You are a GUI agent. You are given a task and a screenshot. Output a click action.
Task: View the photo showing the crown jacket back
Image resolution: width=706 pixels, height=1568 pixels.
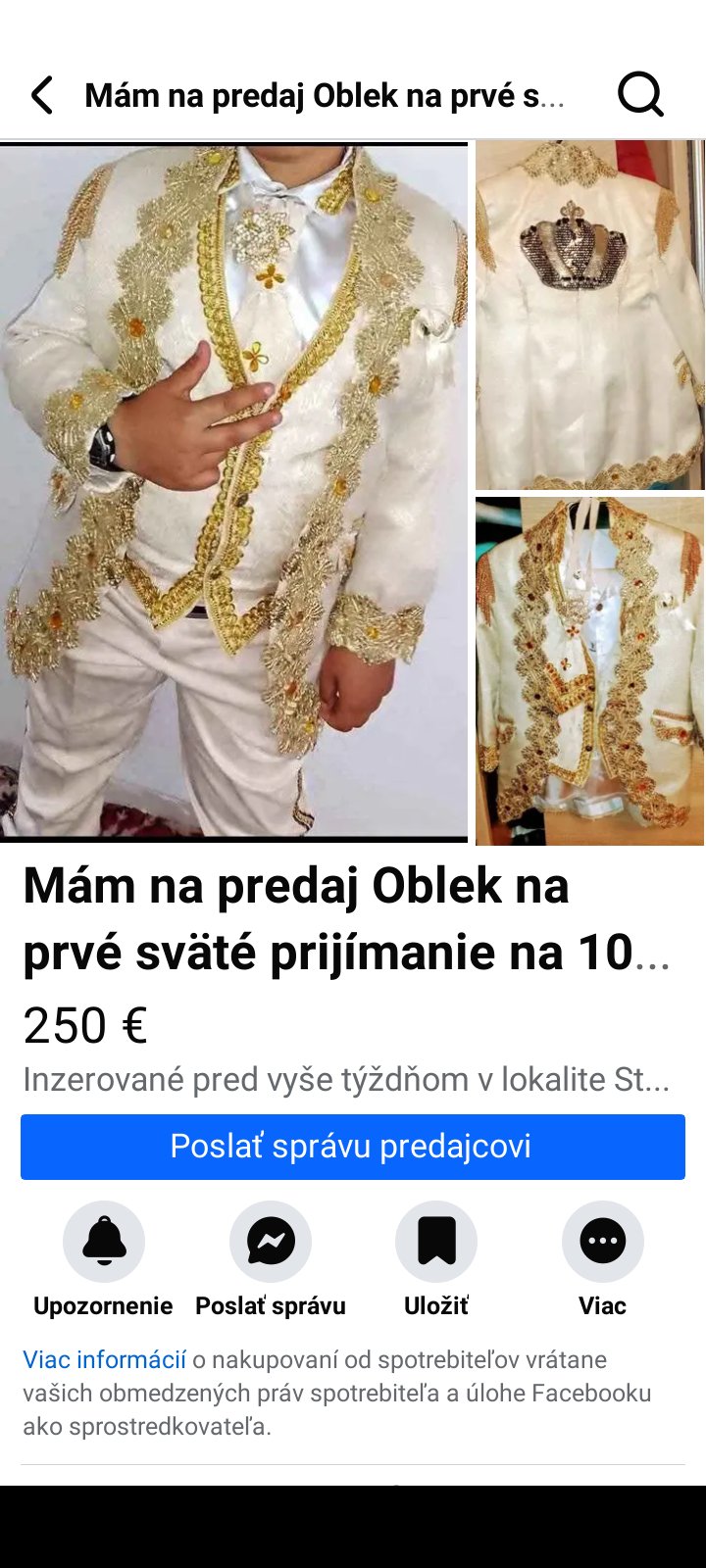[x=589, y=314]
